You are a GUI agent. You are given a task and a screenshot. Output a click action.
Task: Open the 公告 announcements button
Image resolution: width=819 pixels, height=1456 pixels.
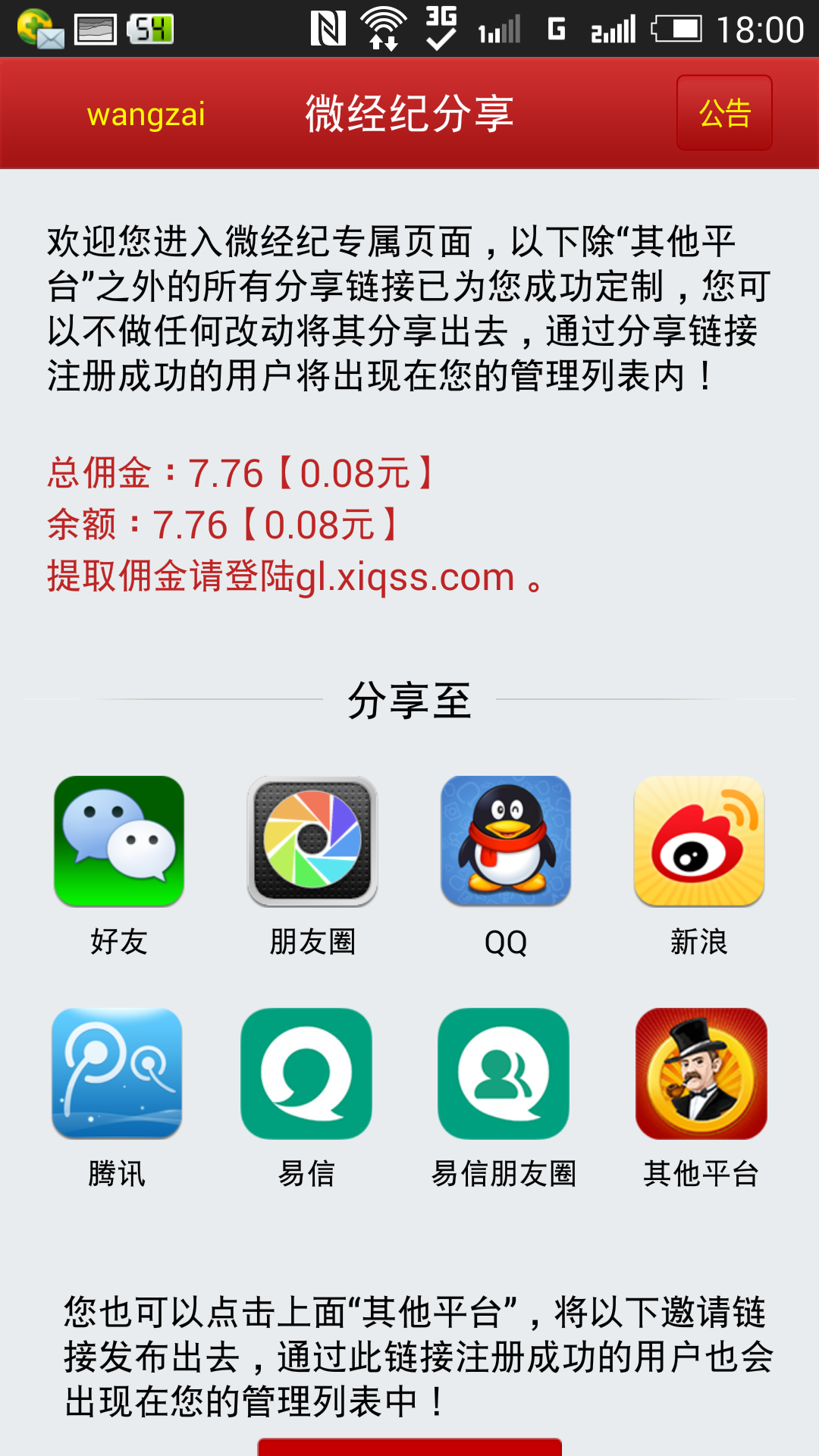click(x=724, y=113)
